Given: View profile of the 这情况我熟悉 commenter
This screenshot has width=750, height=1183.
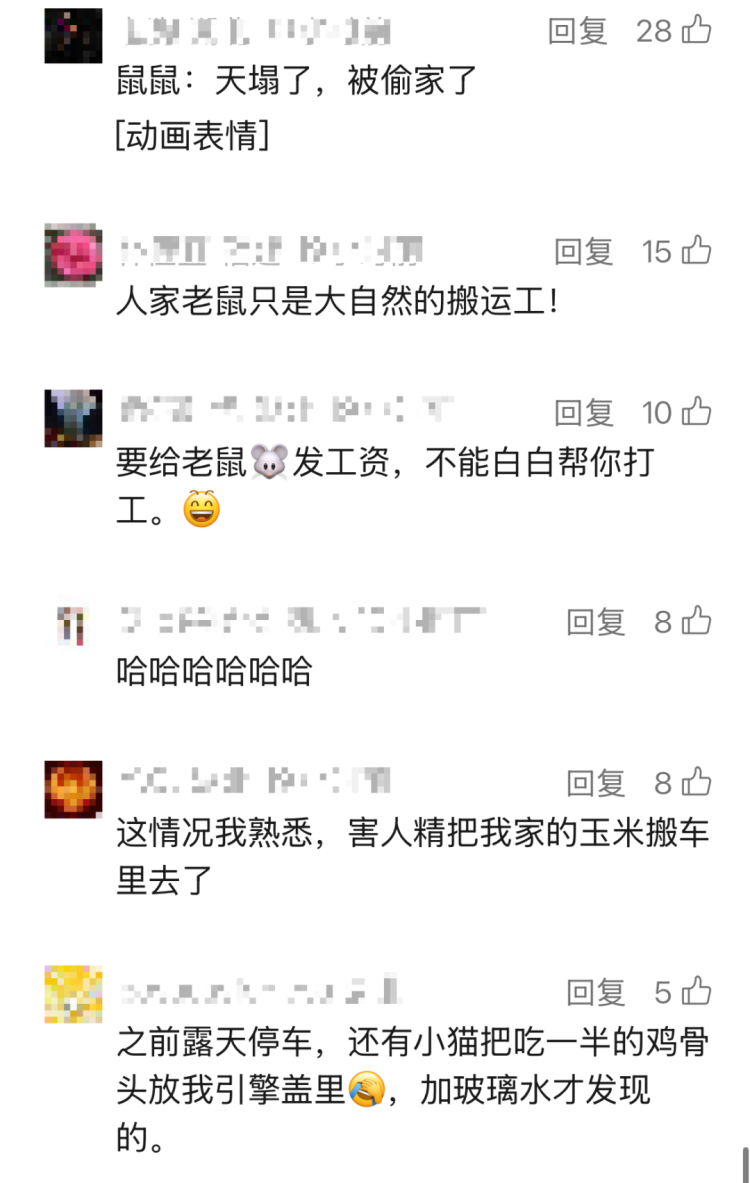Looking at the screenshot, I should [x=73, y=788].
